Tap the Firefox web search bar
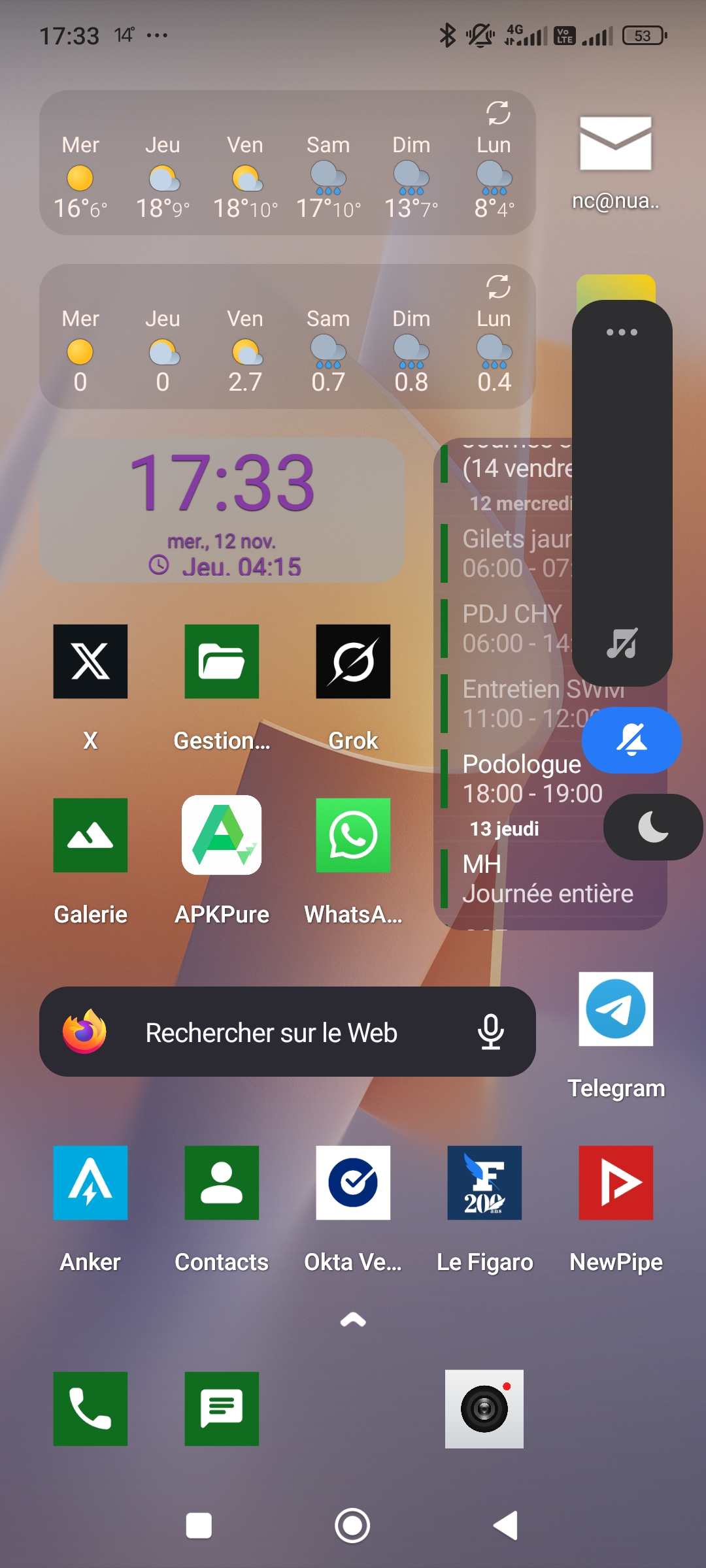706x1568 pixels. coord(271,1032)
